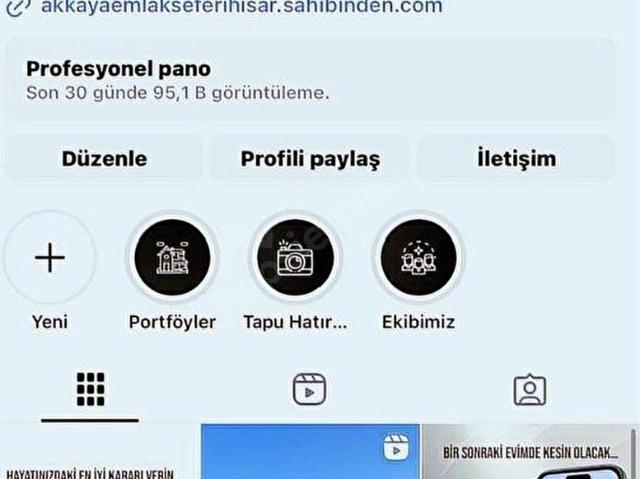Switch to the tagged photos tab
Image resolution: width=640 pixels, height=479 pixels.
point(529,389)
